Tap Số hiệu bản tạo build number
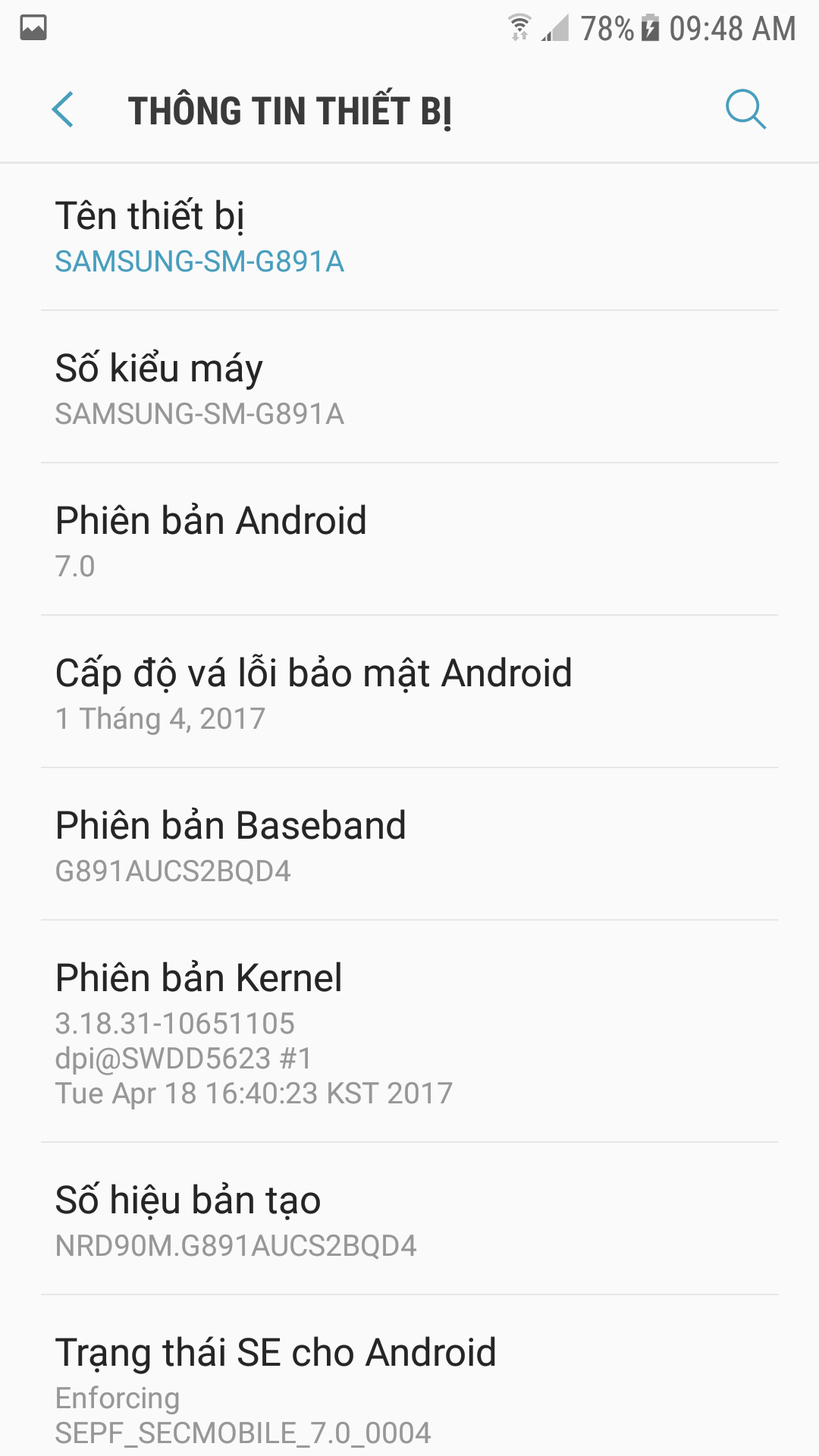Image resolution: width=819 pixels, height=1456 pixels. click(x=409, y=1219)
